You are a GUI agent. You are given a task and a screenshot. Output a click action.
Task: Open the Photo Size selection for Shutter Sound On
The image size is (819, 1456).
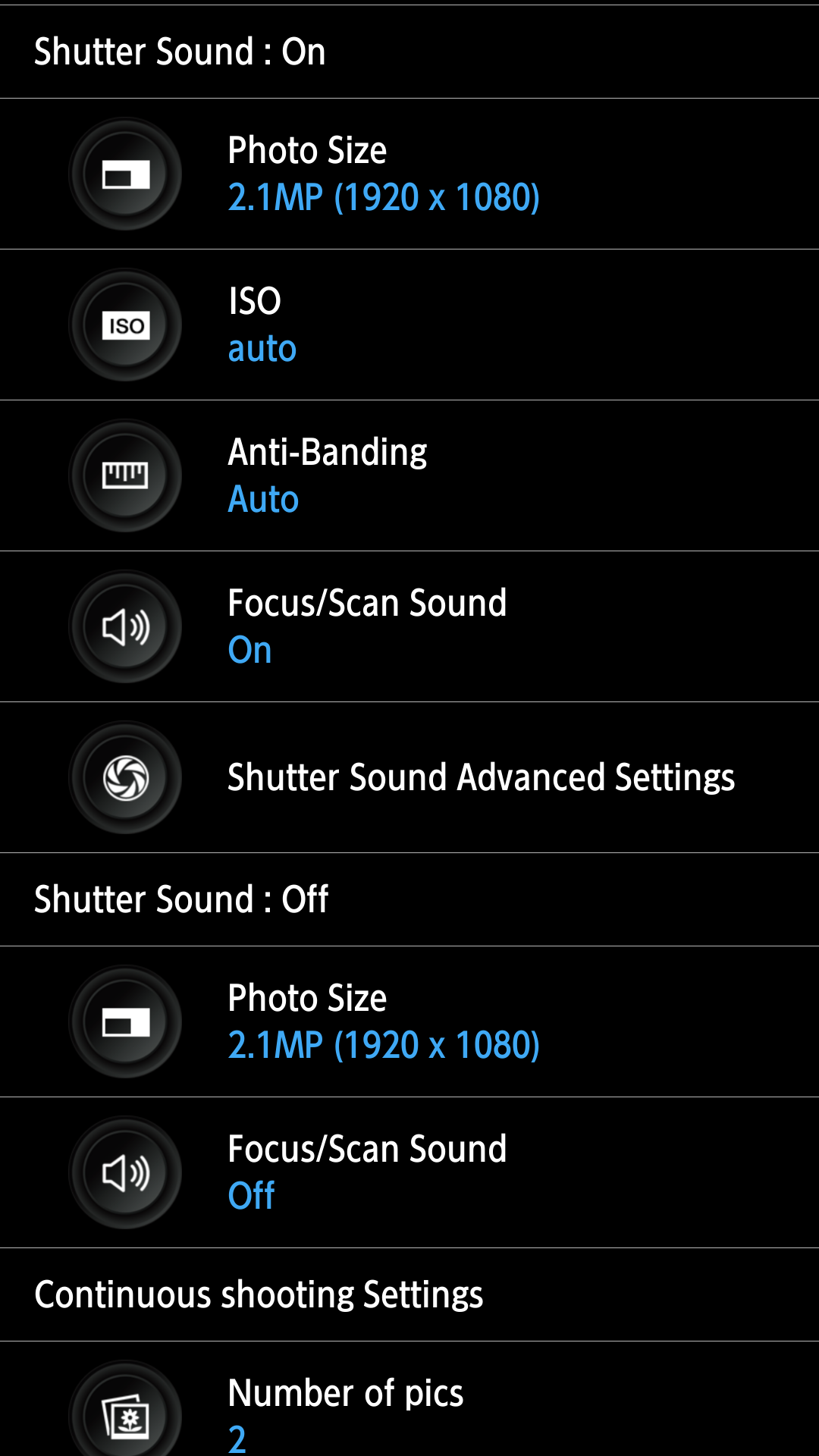pos(409,173)
